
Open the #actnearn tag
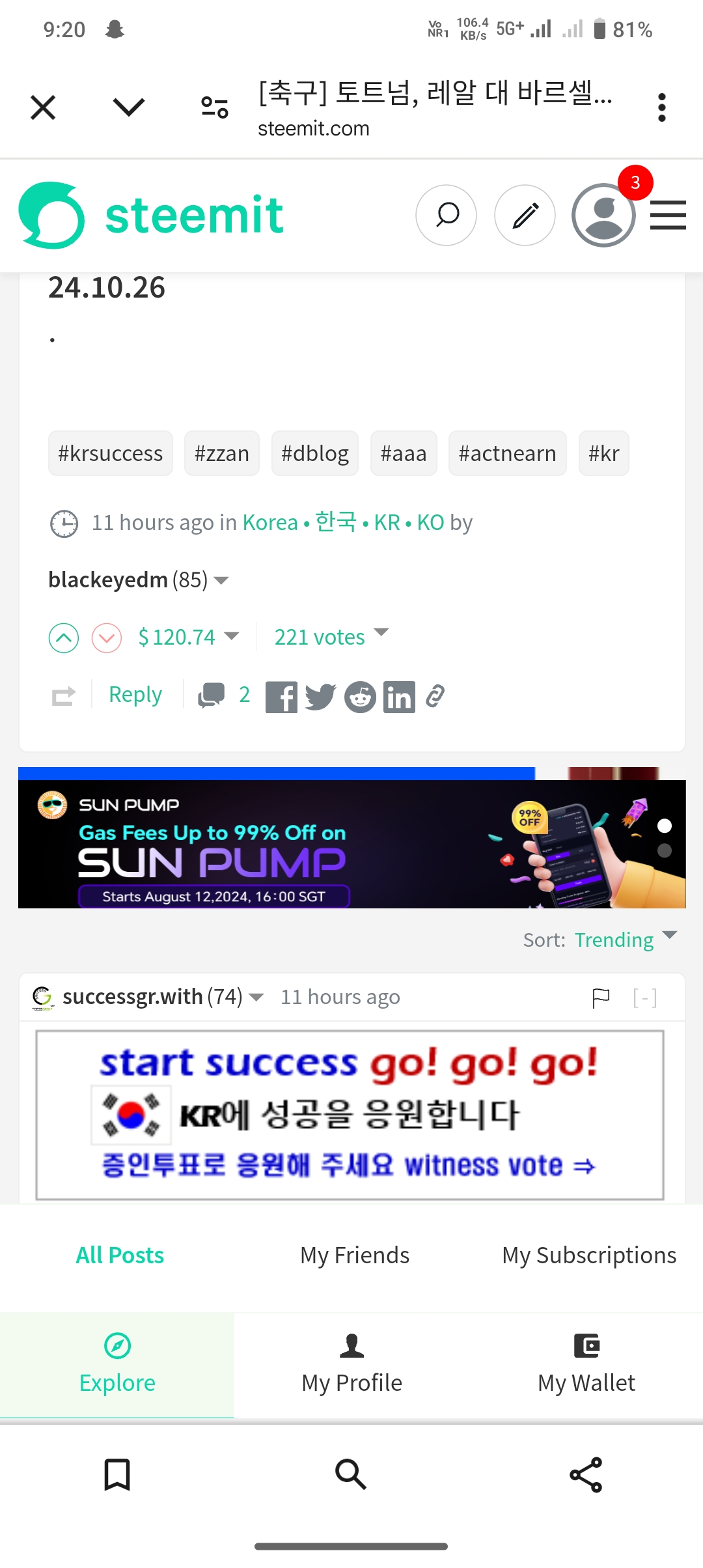pyautogui.click(x=507, y=453)
